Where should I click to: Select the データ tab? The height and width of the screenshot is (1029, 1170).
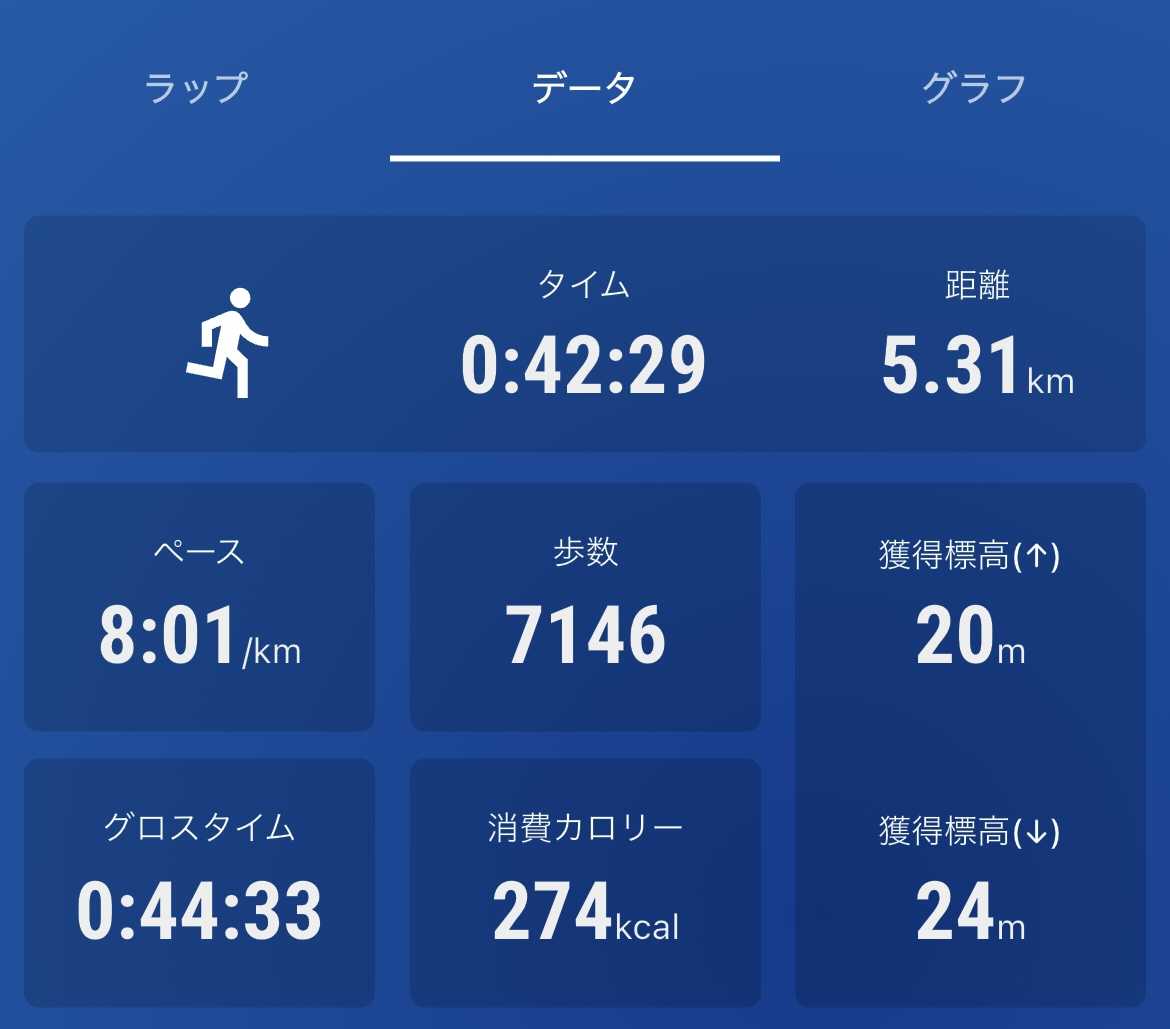[584, 88]
